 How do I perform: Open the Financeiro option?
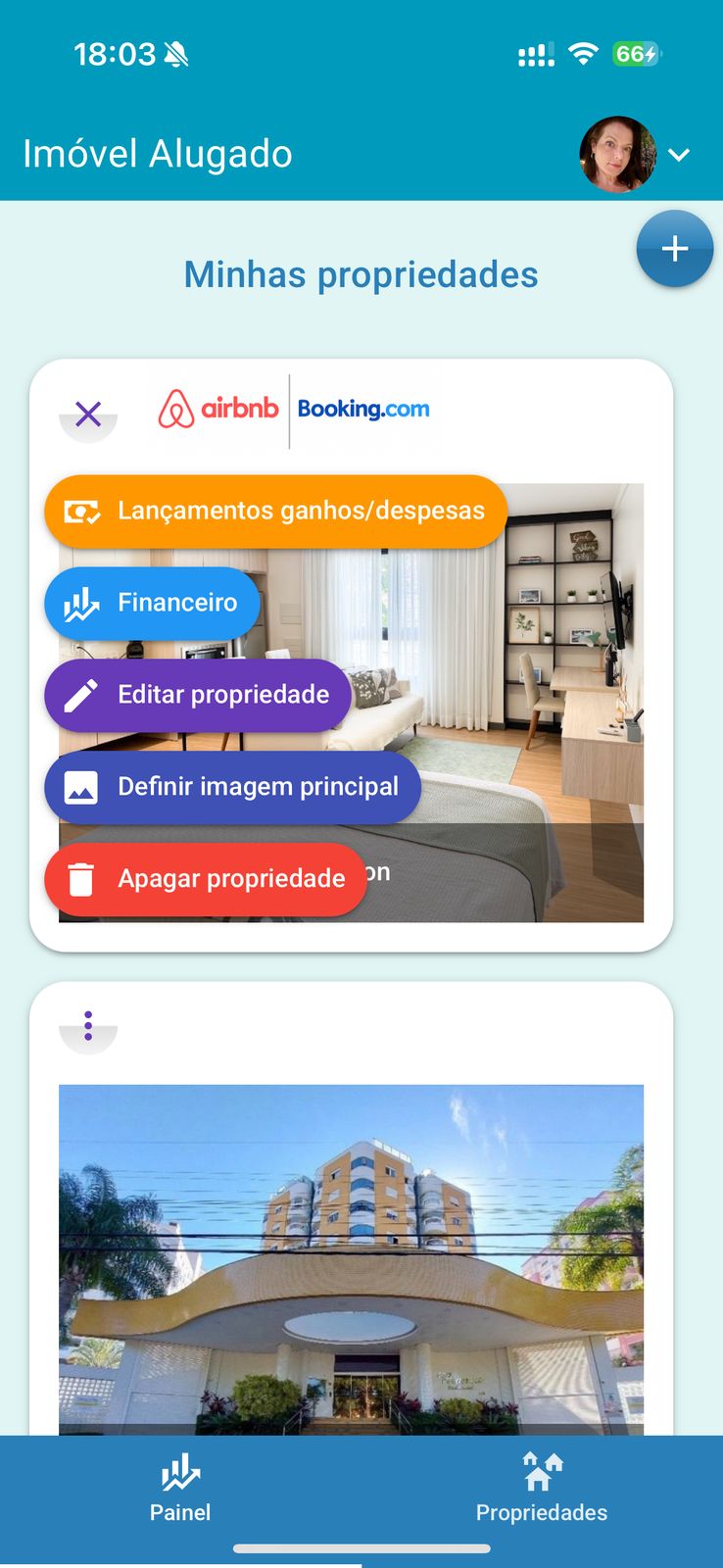152,603
